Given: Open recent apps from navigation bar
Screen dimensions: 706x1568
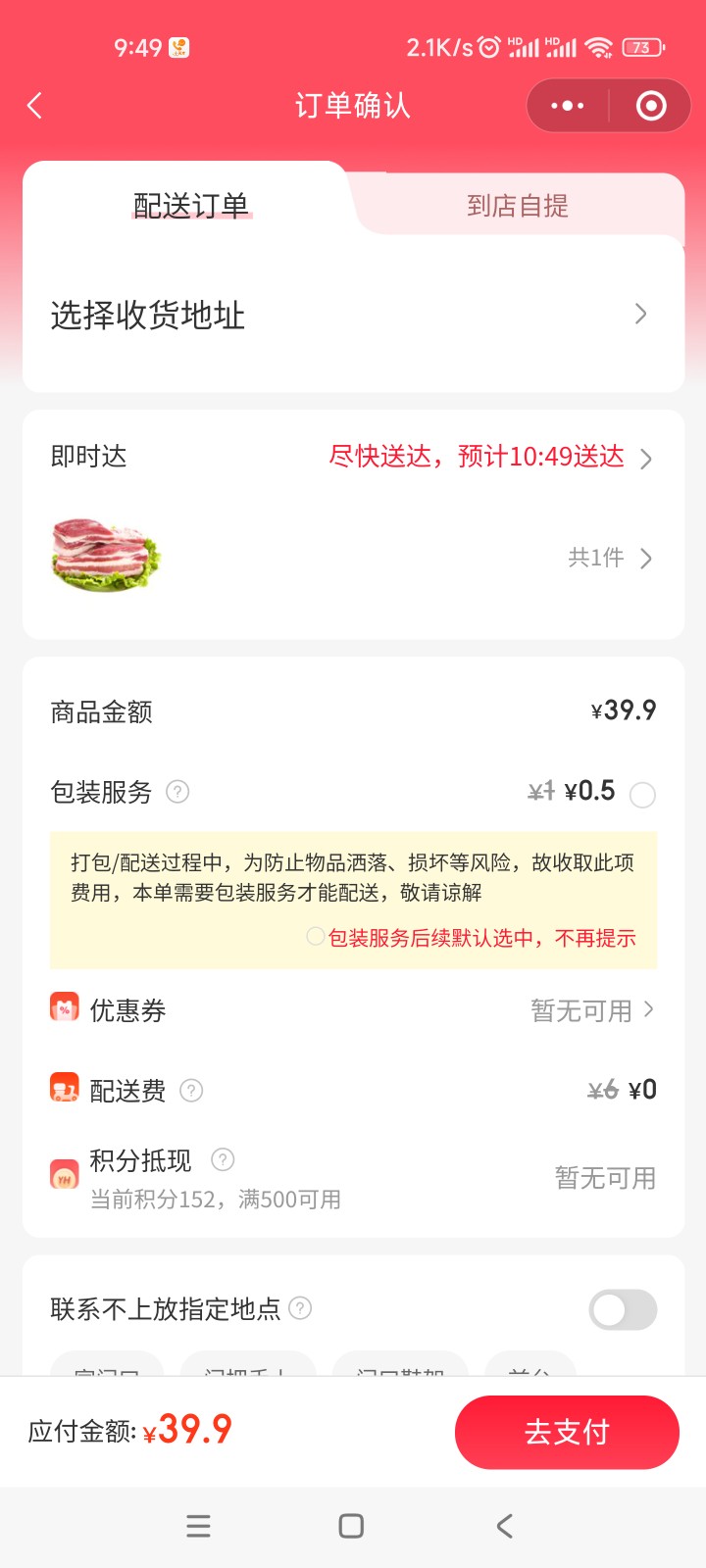Looking at the screenshot, I should [x=198, y=1526].
